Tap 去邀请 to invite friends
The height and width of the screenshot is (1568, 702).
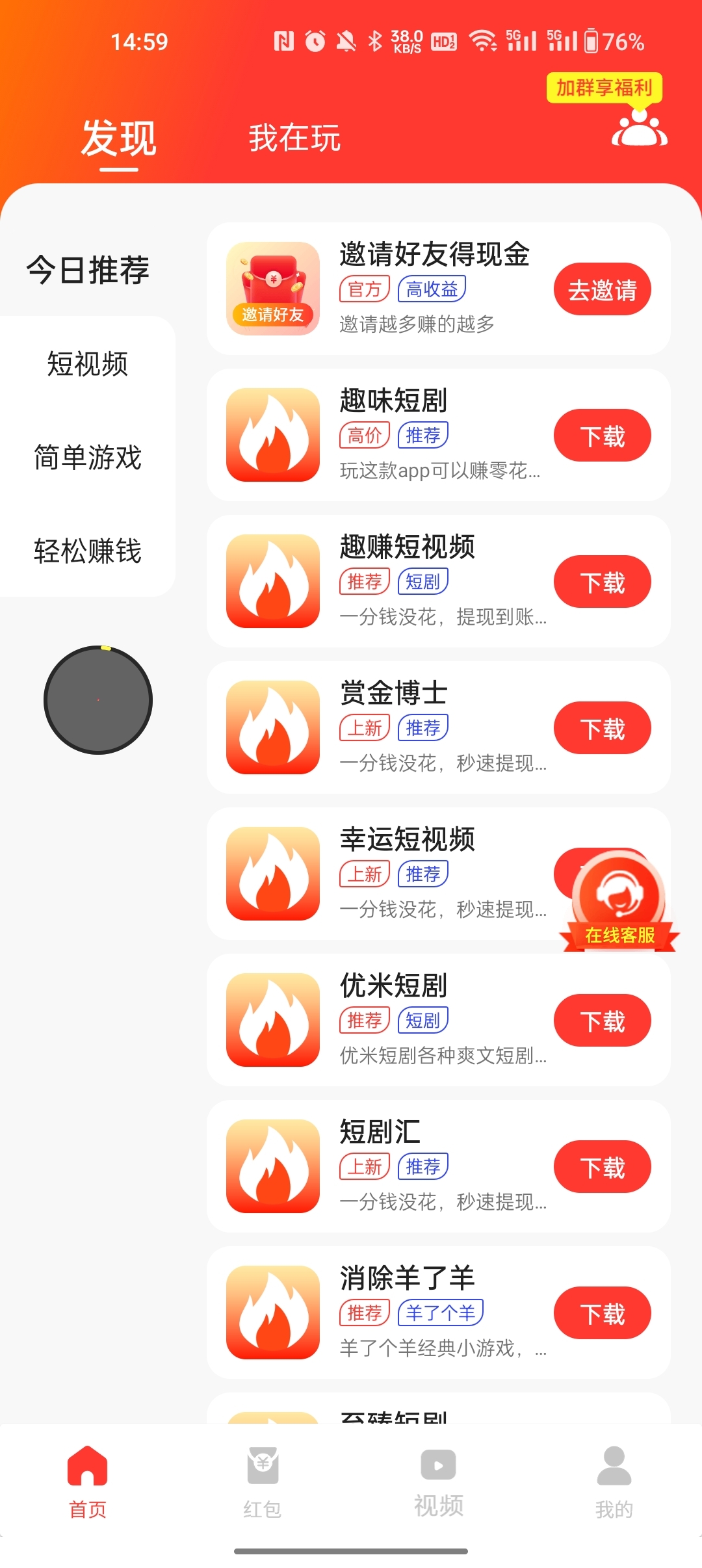click(x=602, y=289)
